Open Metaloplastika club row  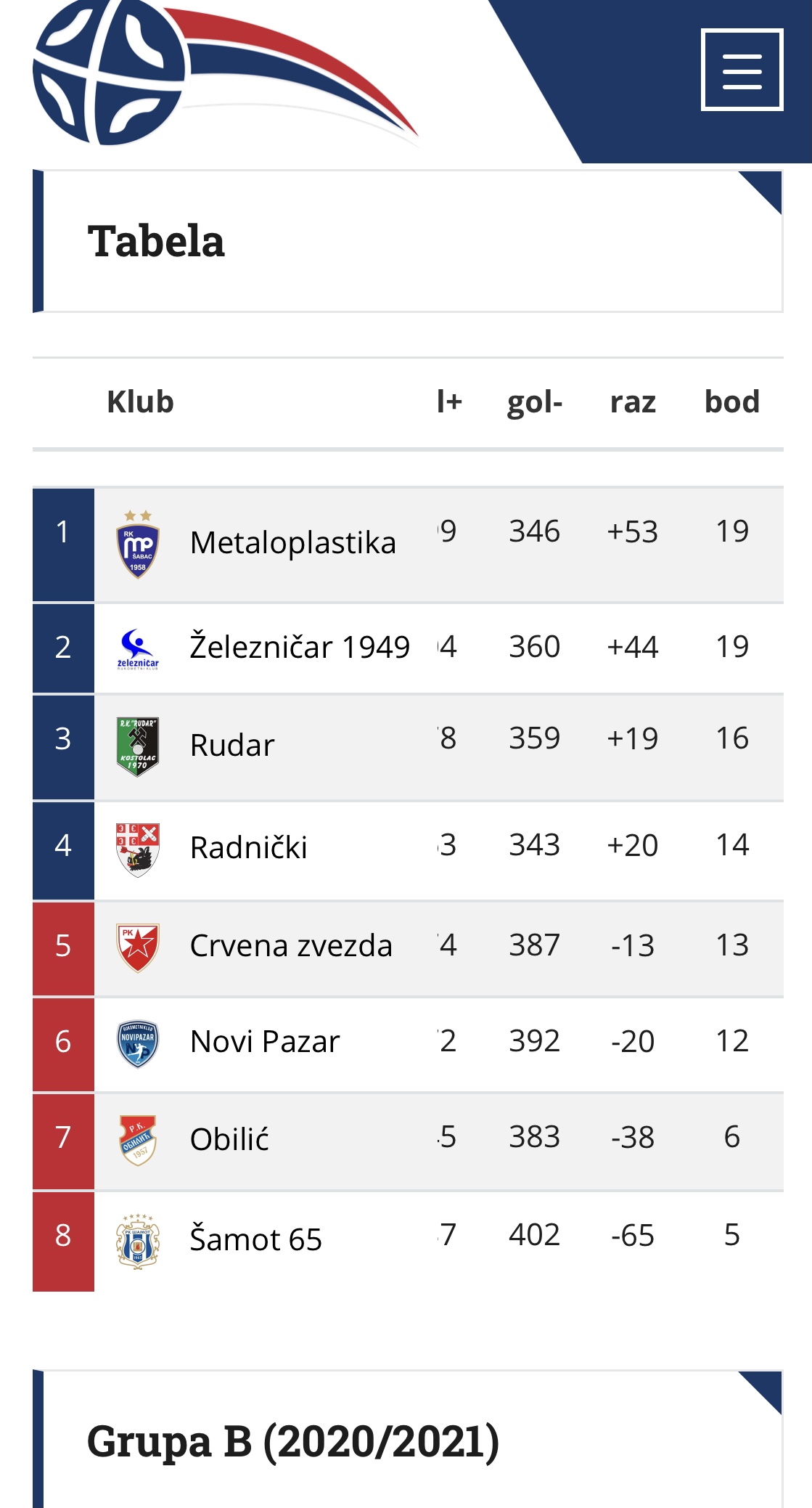tap(293, 543)
